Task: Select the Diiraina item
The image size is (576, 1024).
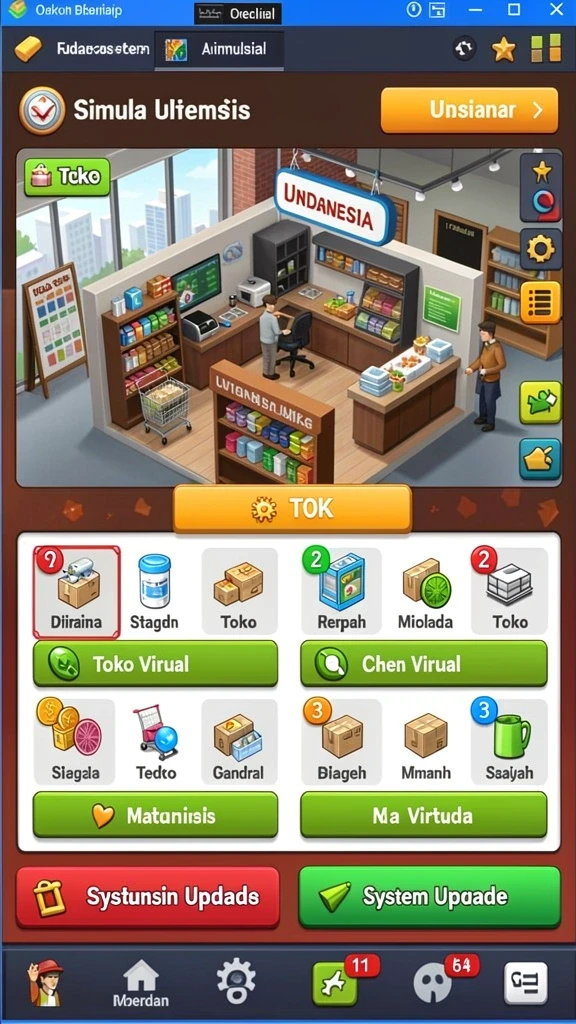Action: pyautogui.click(x=76, y=593)
